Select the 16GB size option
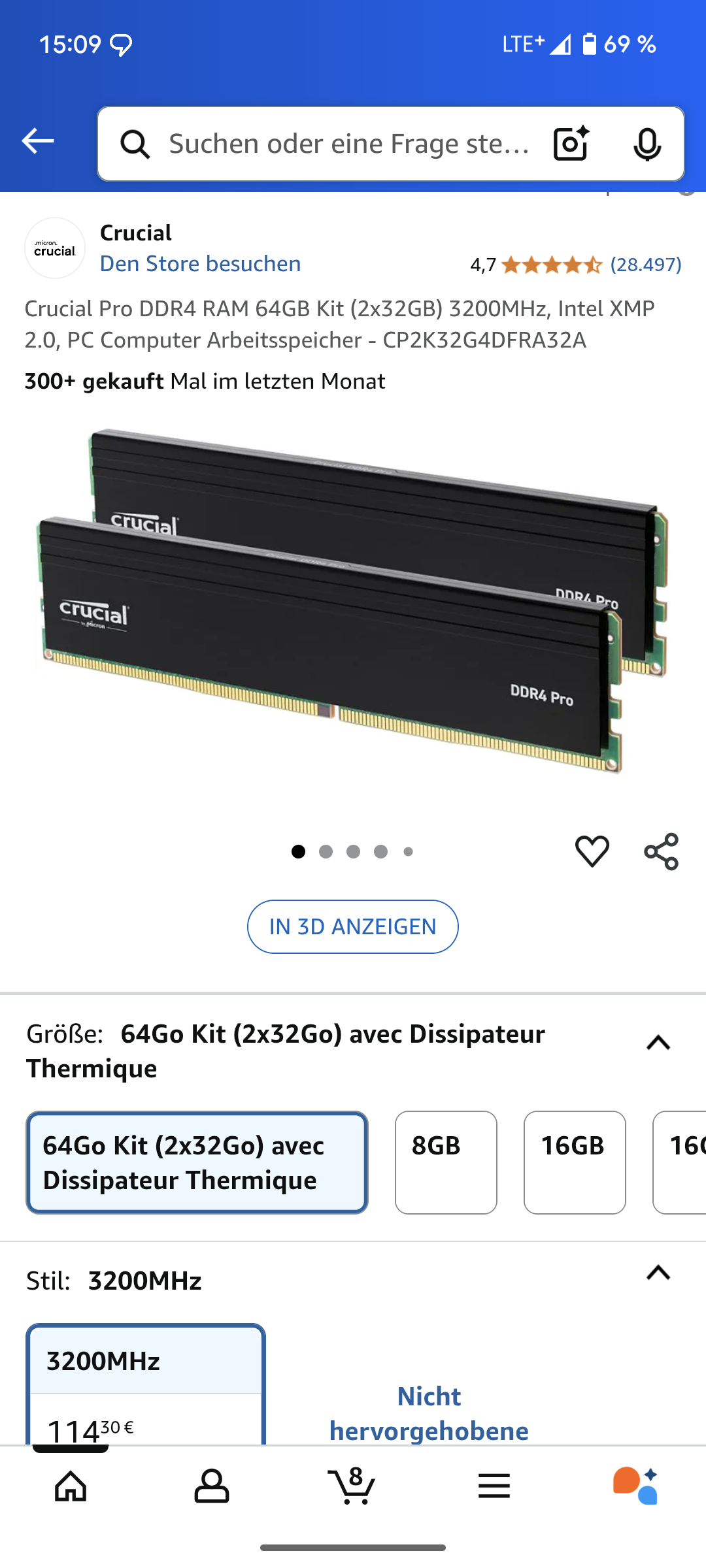 pyautogui.click(x=574, y=1162)
